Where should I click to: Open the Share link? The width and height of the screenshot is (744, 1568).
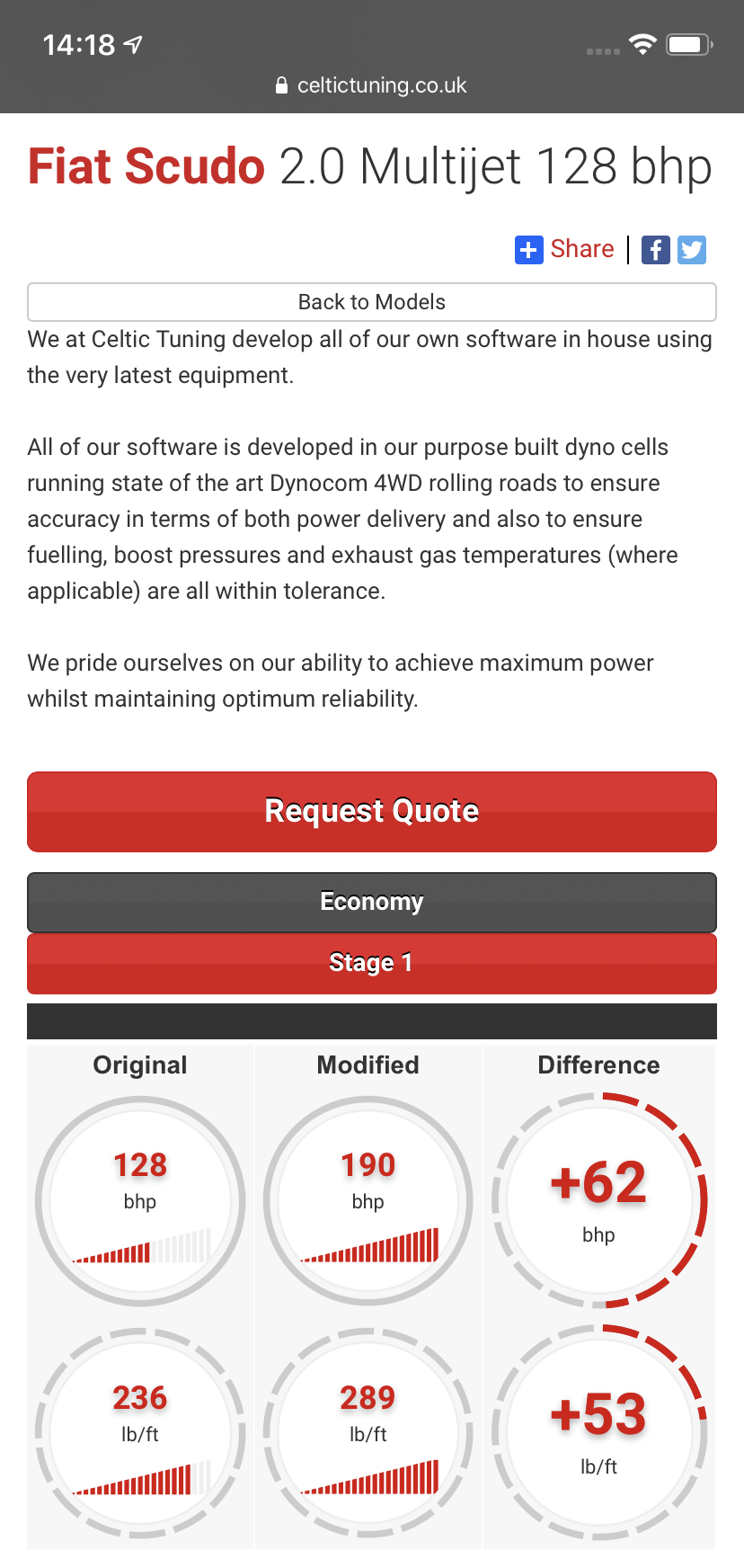coord(565,249)
